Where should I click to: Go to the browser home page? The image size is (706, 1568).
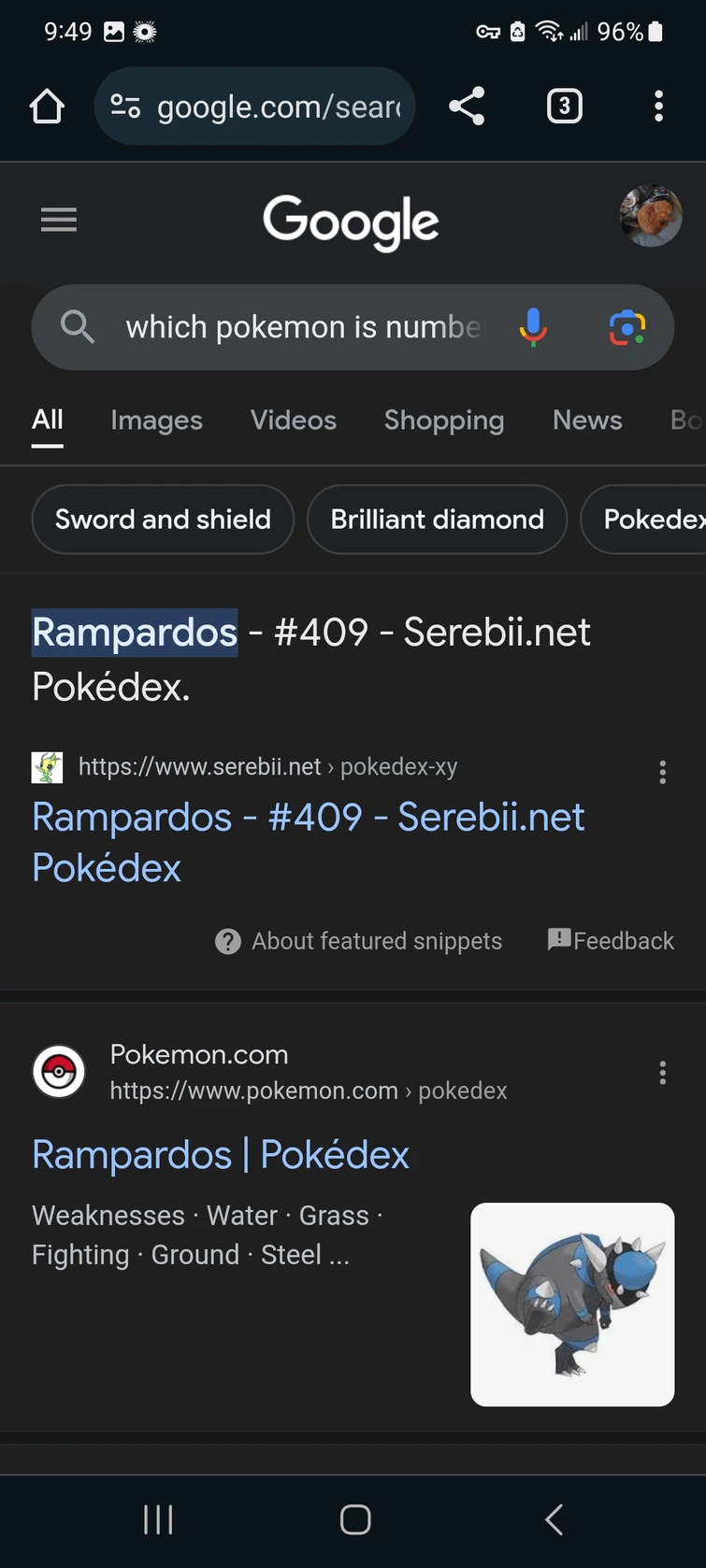pos(47,107)
